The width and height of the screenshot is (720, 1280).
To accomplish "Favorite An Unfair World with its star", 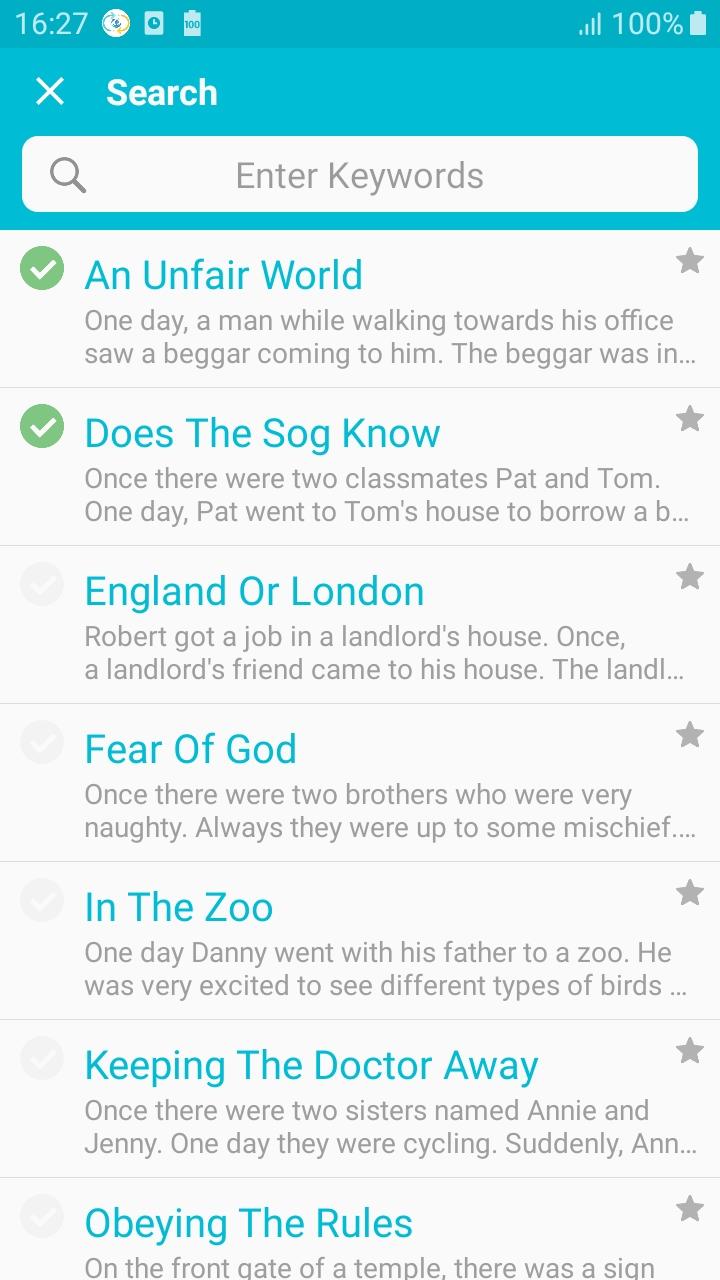I will tap(690, 261).
